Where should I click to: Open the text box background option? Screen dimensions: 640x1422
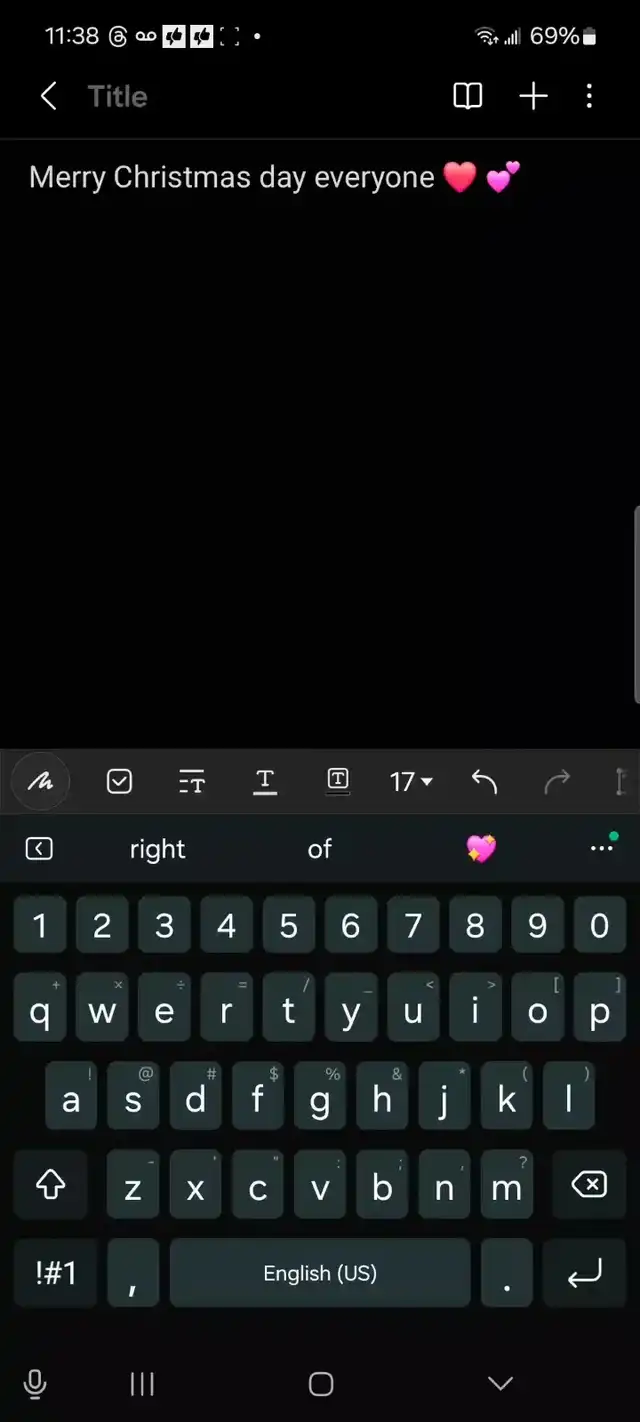coord(338,782)
